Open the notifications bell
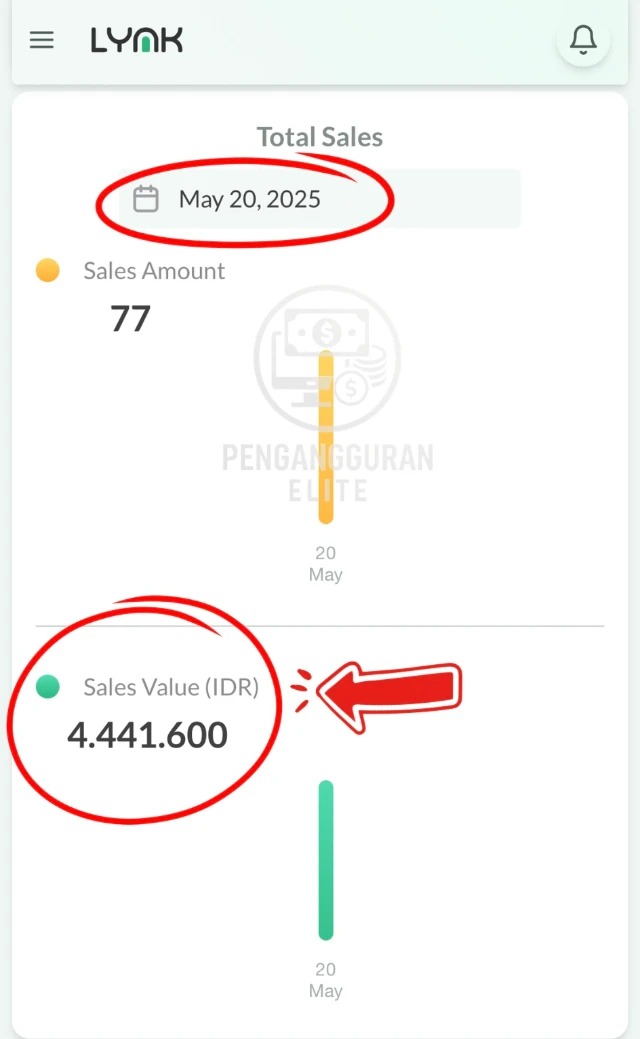The image size is (640, 1039). [583, 40]
